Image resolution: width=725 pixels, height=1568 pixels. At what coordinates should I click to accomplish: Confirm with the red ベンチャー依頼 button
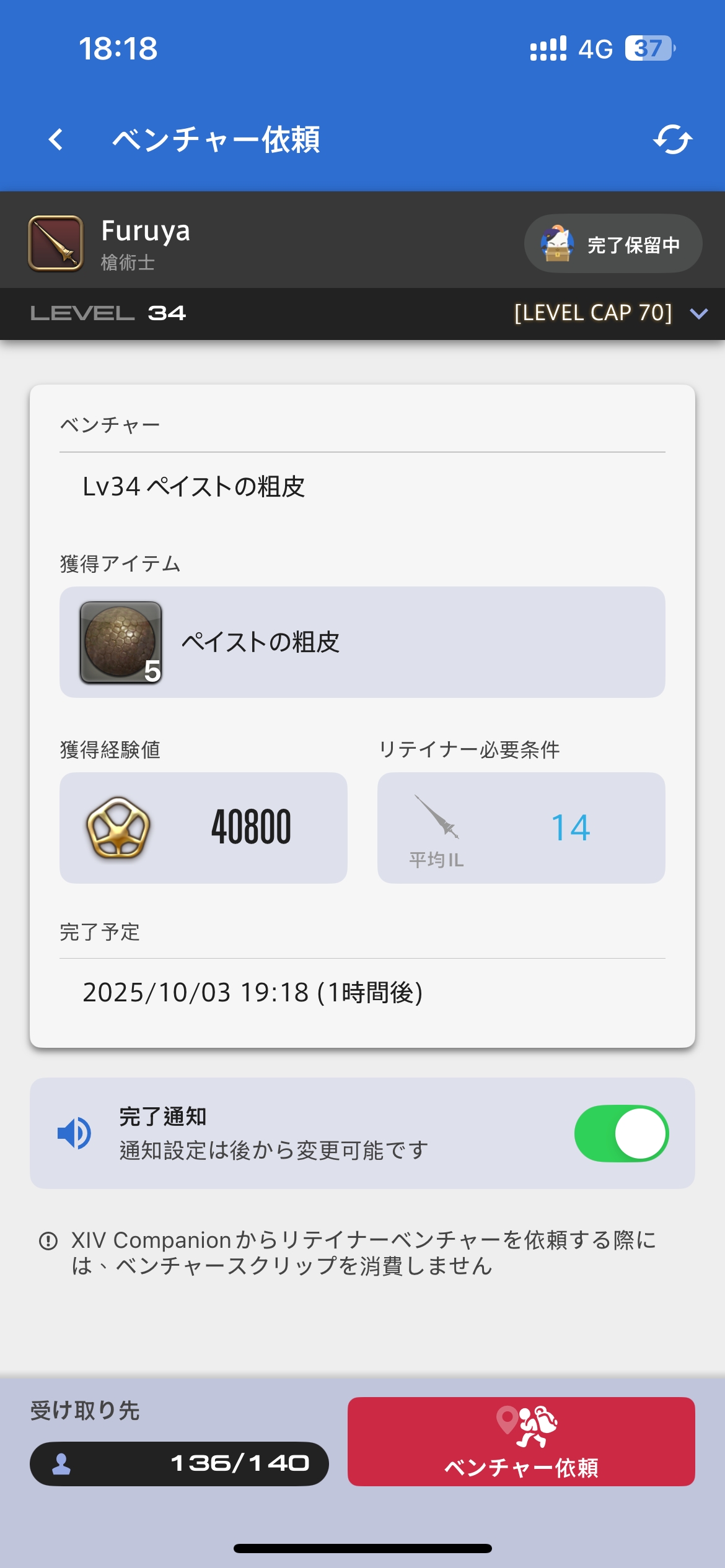click(521, 1441)
